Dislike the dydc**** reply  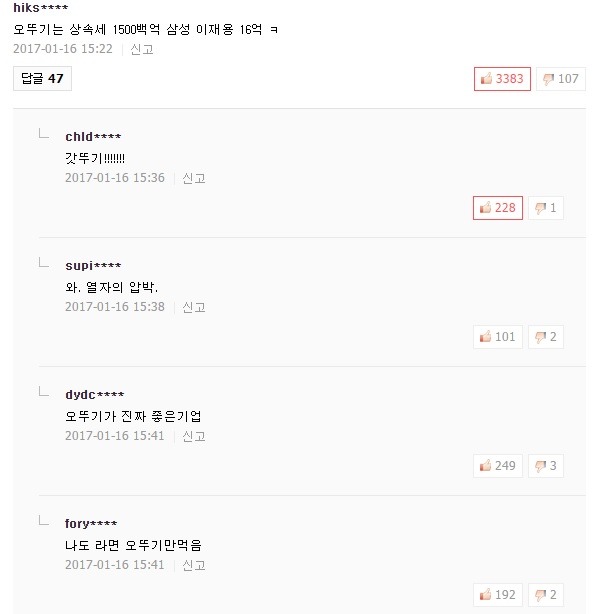coord(546,465)
